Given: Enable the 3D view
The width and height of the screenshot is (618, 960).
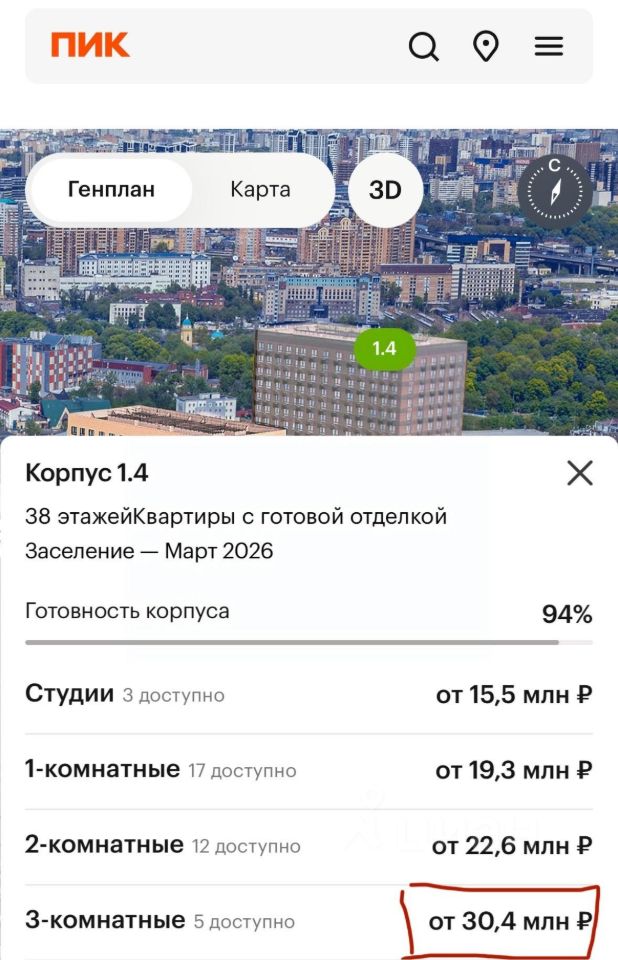Looking at the screenshot, I should point(385,190).
